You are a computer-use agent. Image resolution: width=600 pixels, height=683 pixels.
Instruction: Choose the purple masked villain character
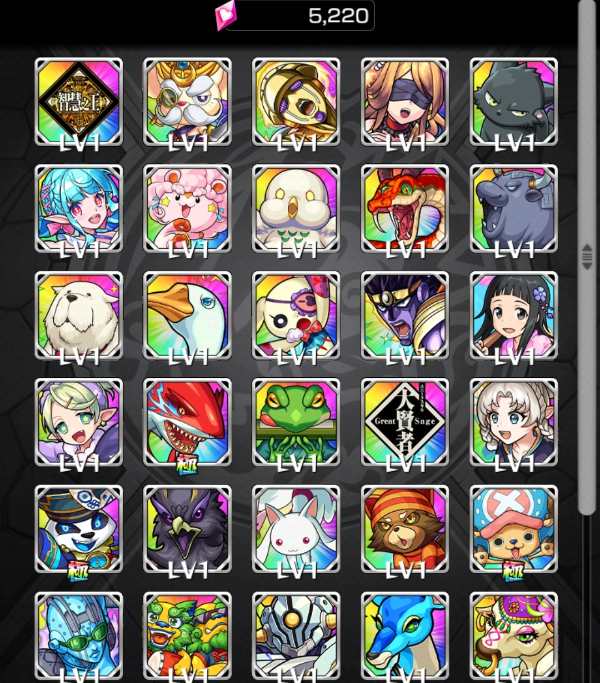(405, 314)
